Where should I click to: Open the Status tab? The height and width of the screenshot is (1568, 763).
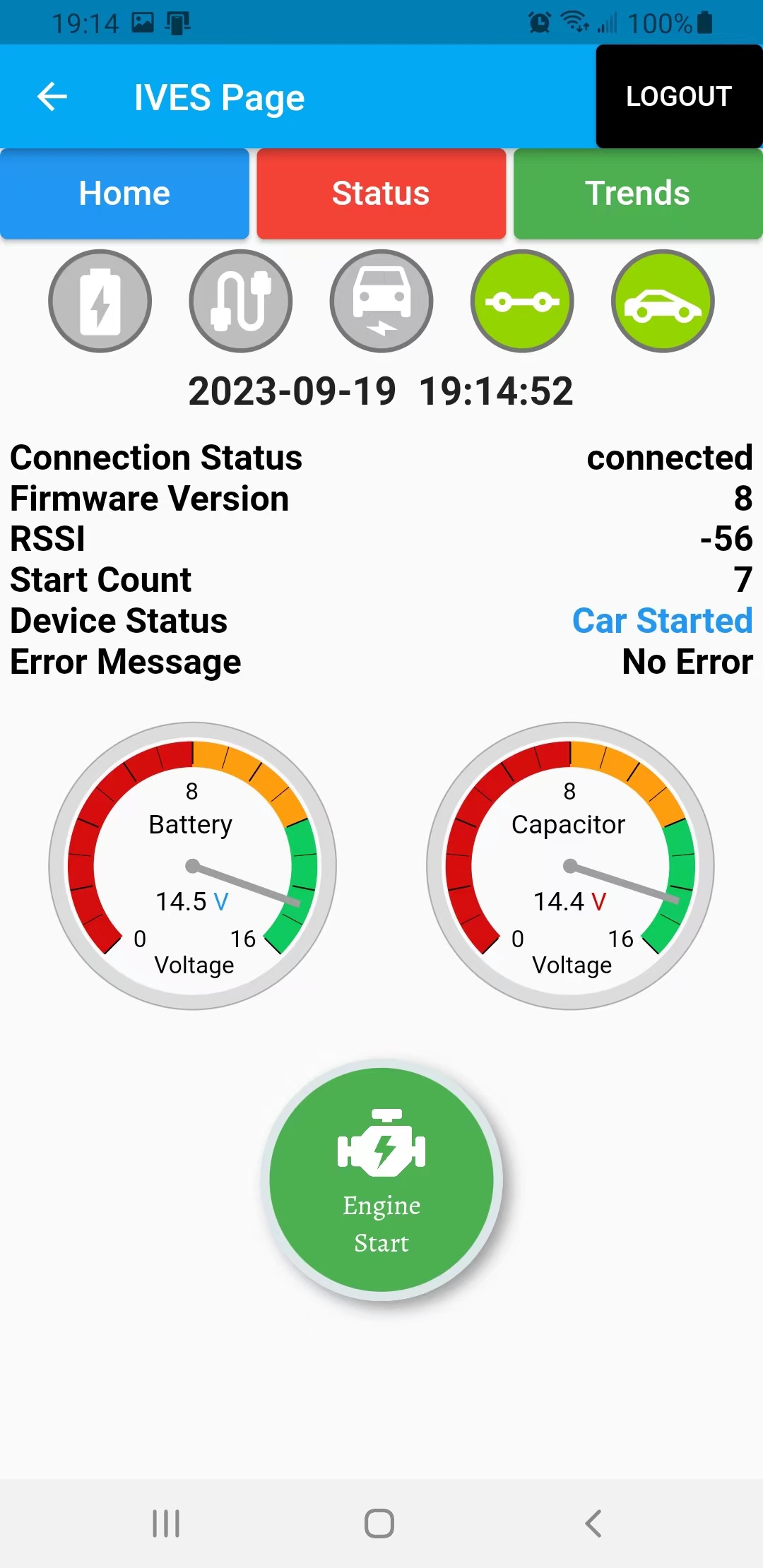point(381,194)
